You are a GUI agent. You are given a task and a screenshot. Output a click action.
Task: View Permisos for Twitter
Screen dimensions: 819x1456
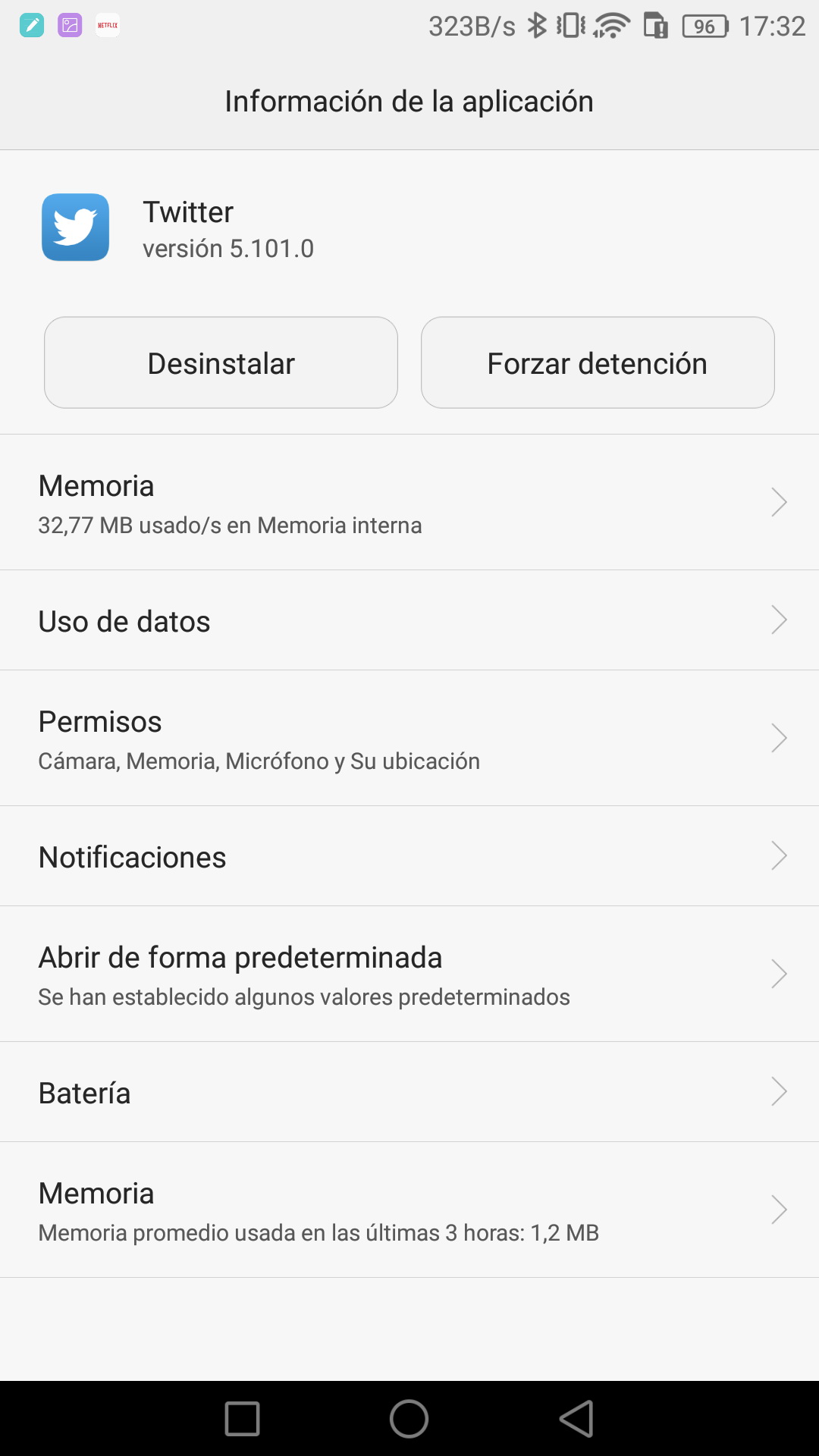[409, 739]
